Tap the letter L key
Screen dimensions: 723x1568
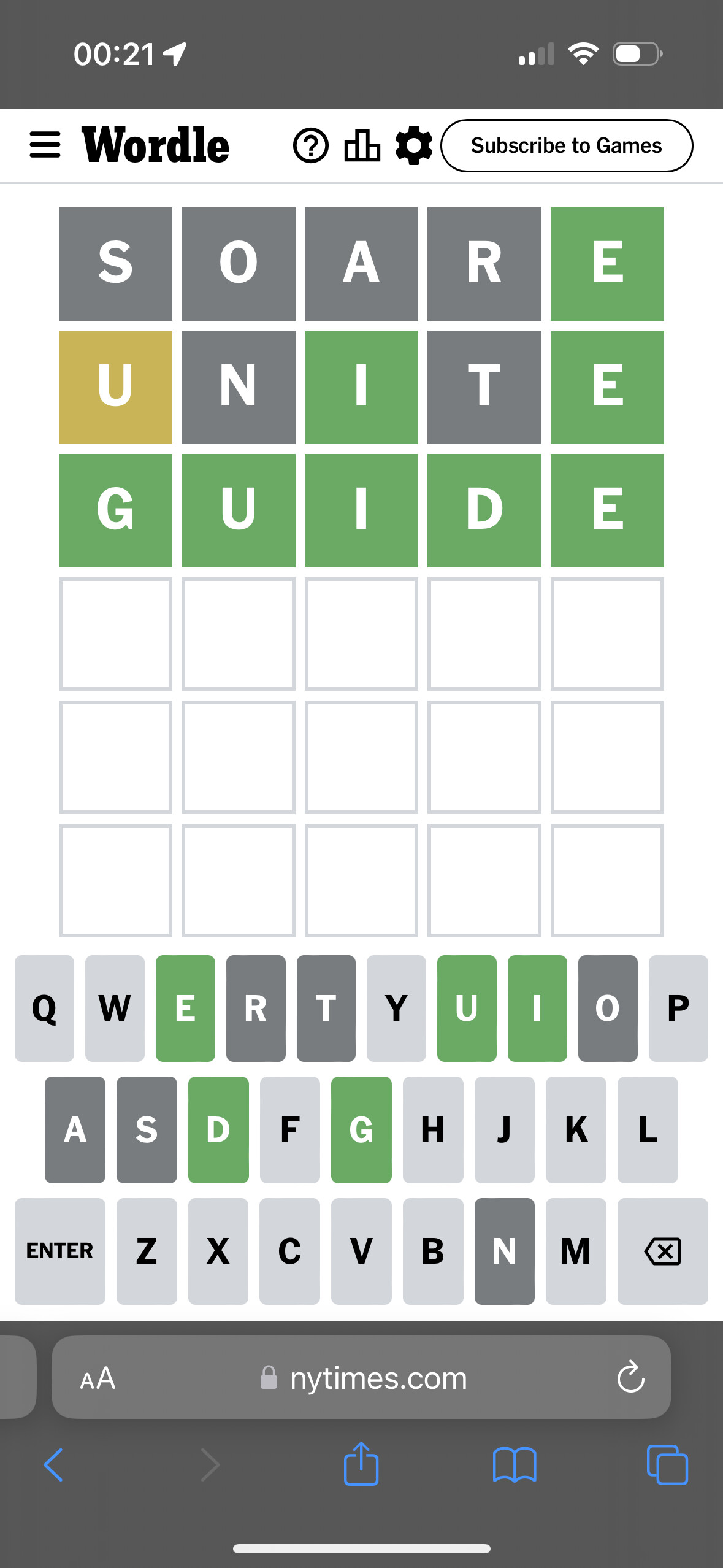tap(648, 1129)
